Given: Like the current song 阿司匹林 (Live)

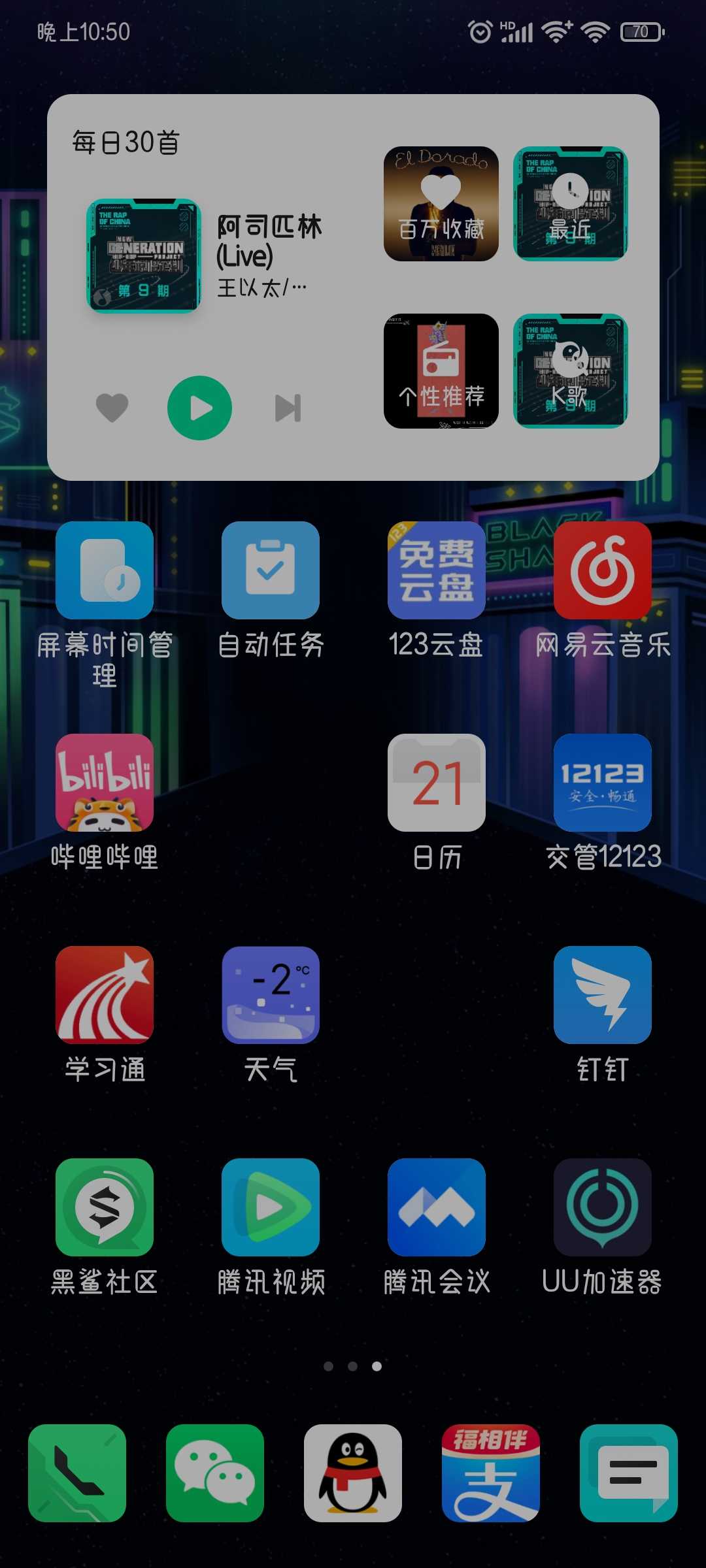Looking at the screenshot, I should pos(112,408).
